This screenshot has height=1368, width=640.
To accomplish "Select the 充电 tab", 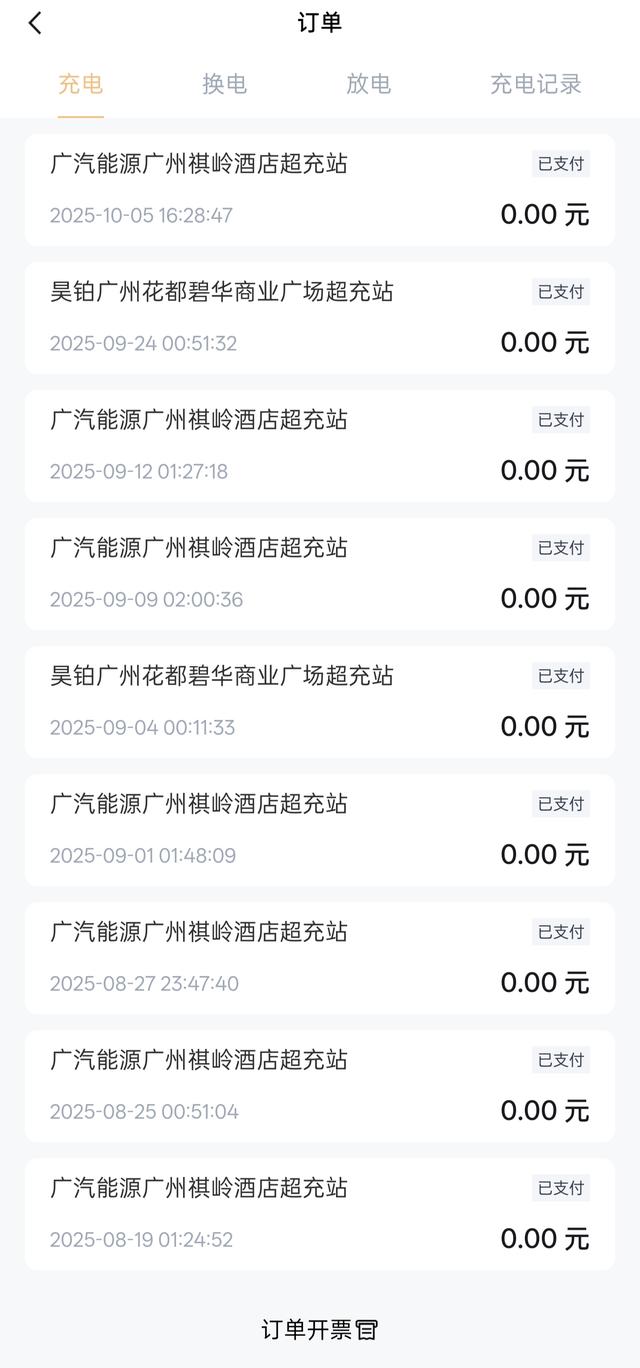I will 80,84.
